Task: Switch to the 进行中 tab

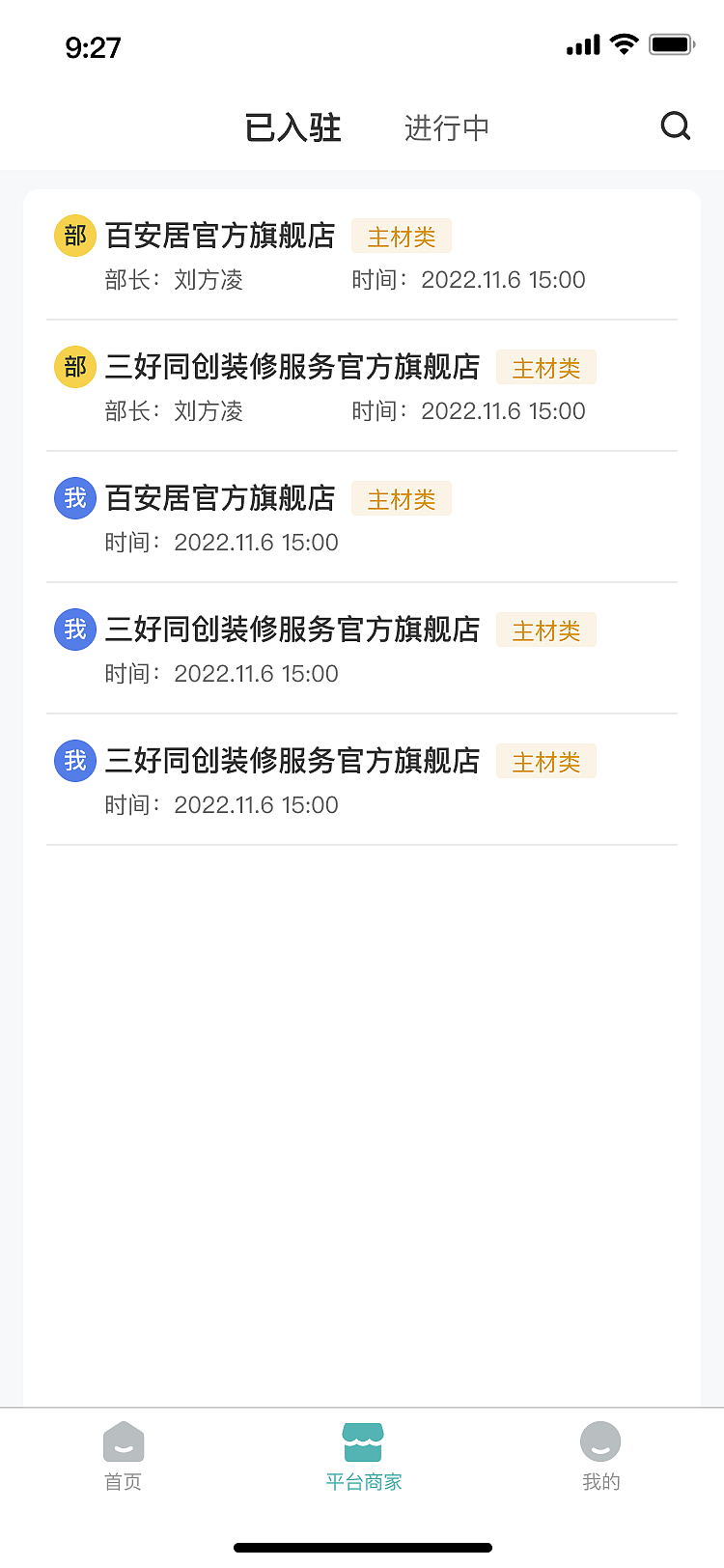Action: 446,126
